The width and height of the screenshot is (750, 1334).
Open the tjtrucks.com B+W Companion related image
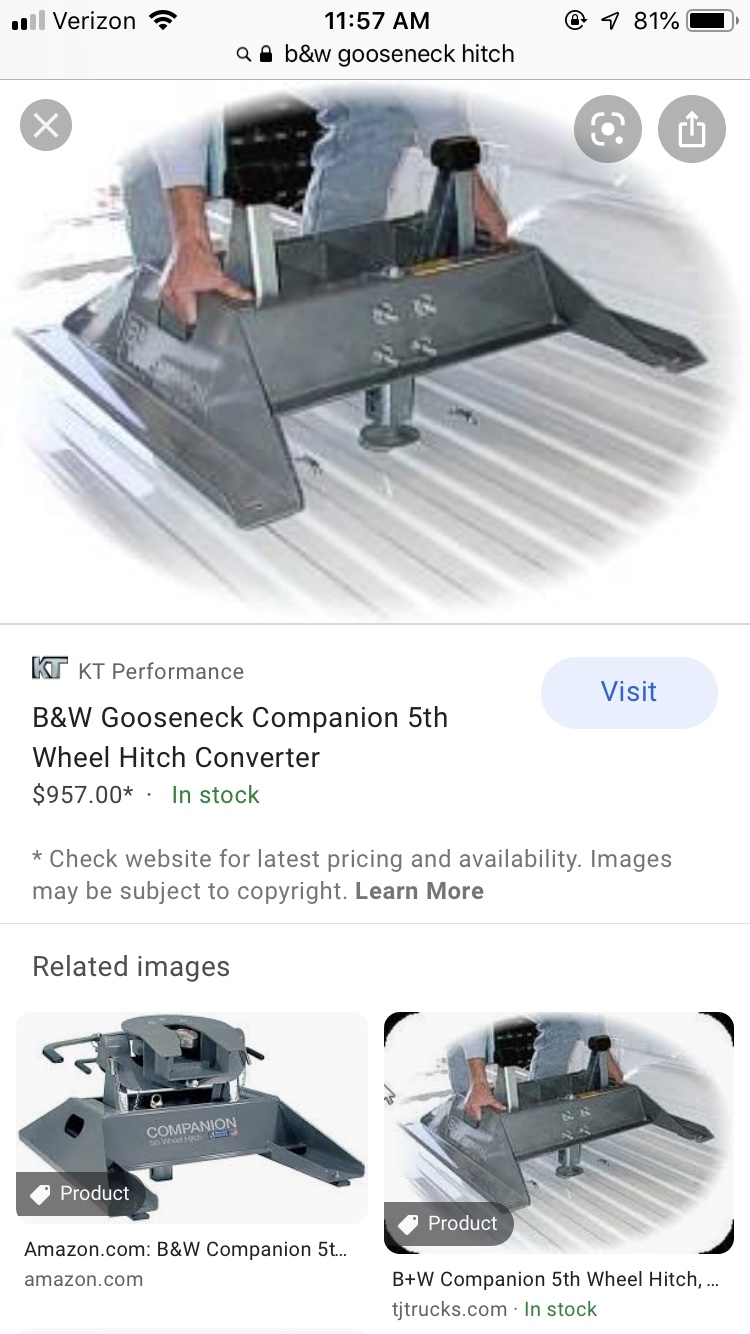[559, 1133]
